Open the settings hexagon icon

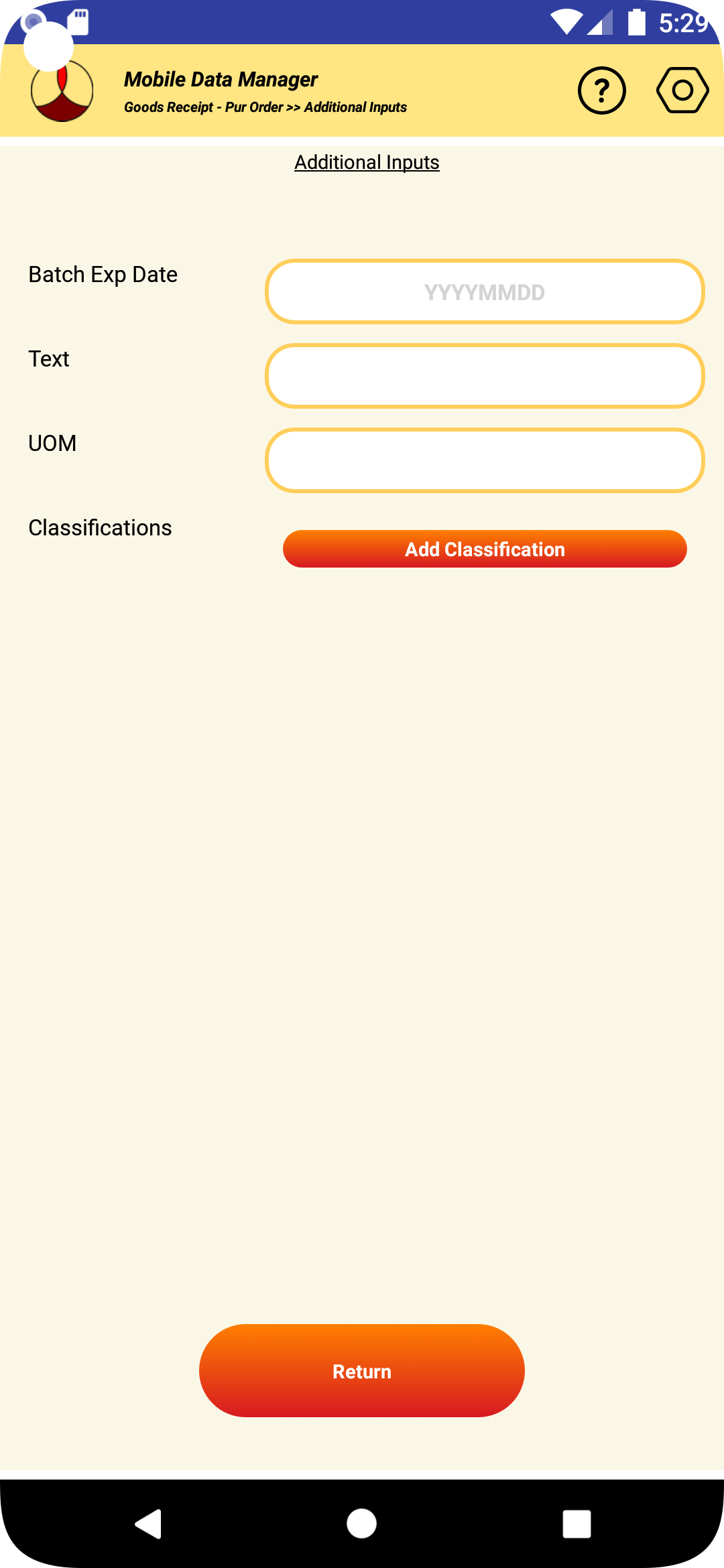coord(682,90)
